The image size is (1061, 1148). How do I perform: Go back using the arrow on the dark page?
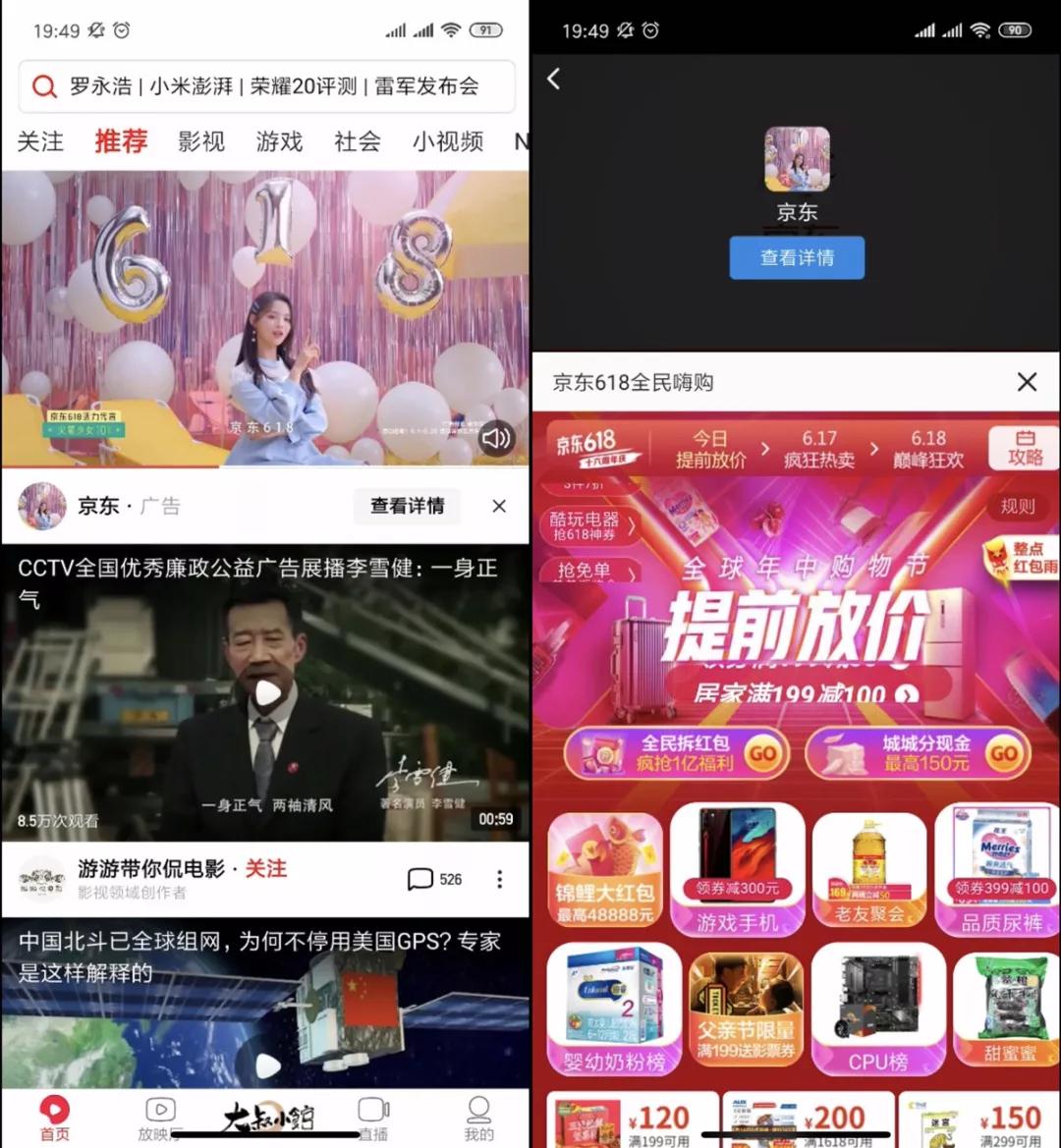coord(554,80)
